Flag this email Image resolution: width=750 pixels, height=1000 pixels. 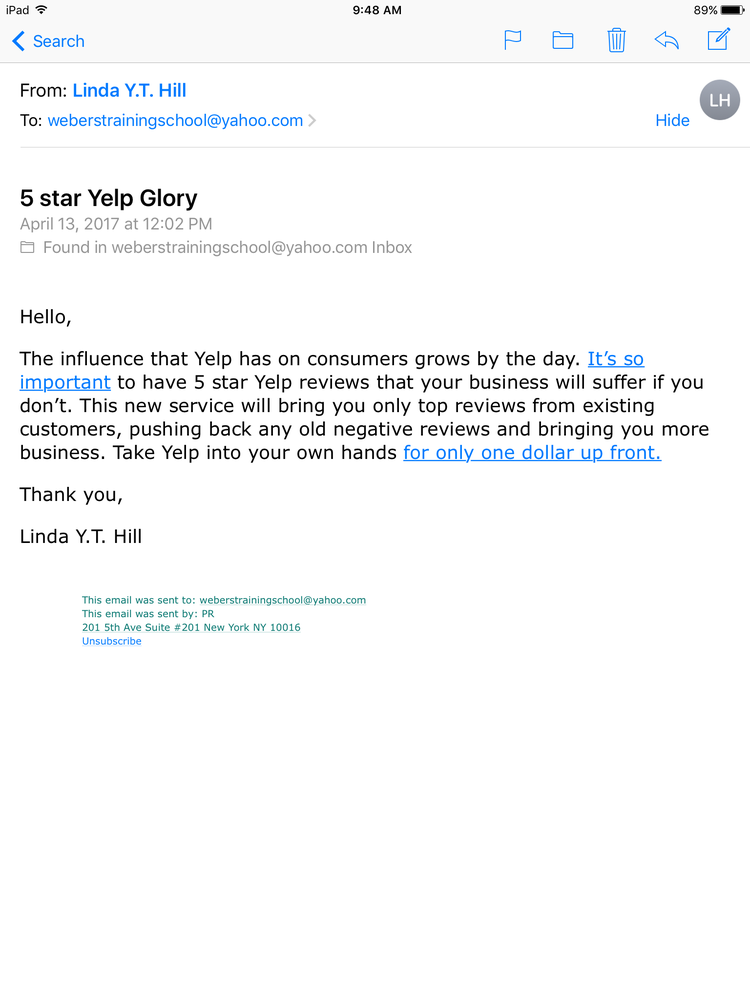[513, 41]
